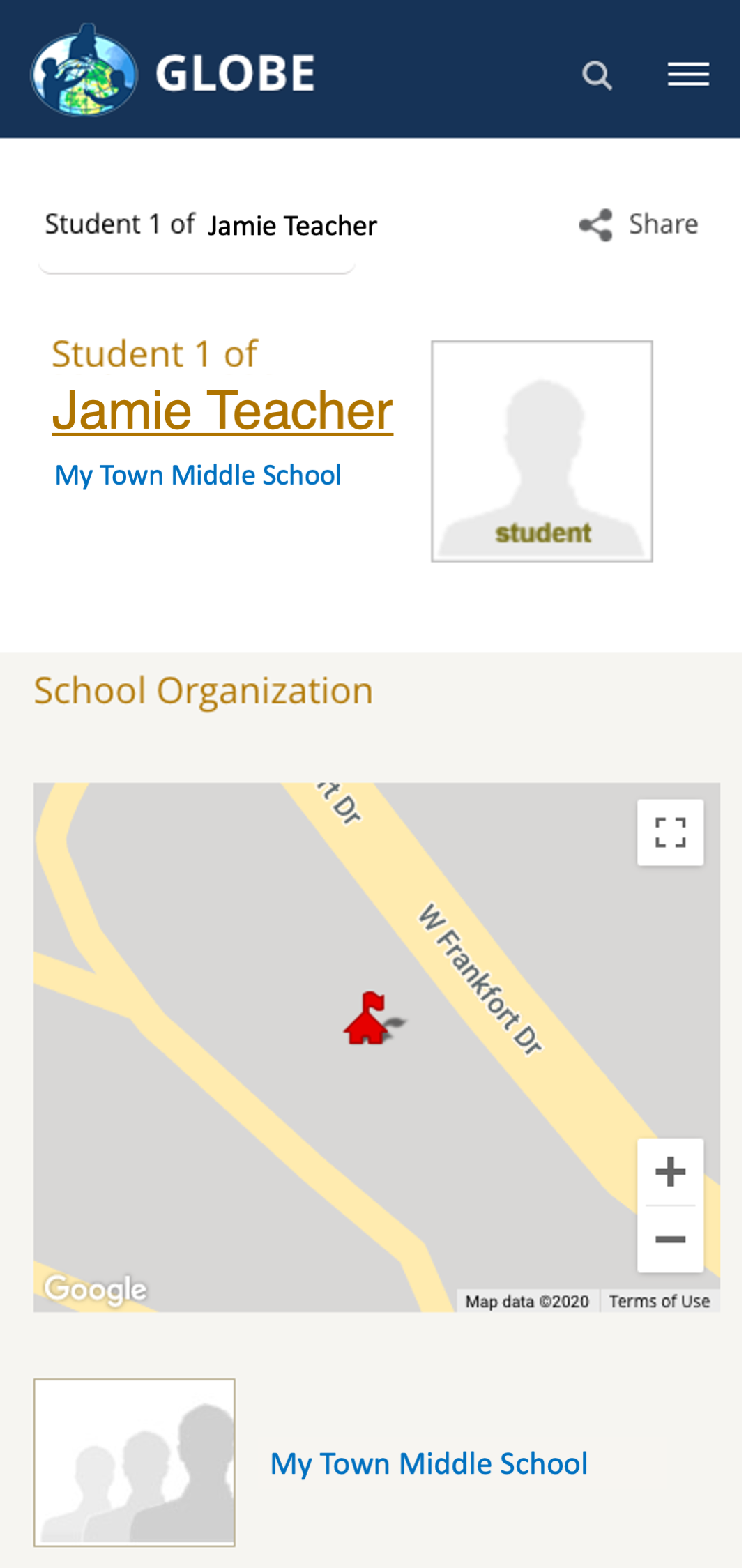Toggle fullscreen map view

point(670,832)
